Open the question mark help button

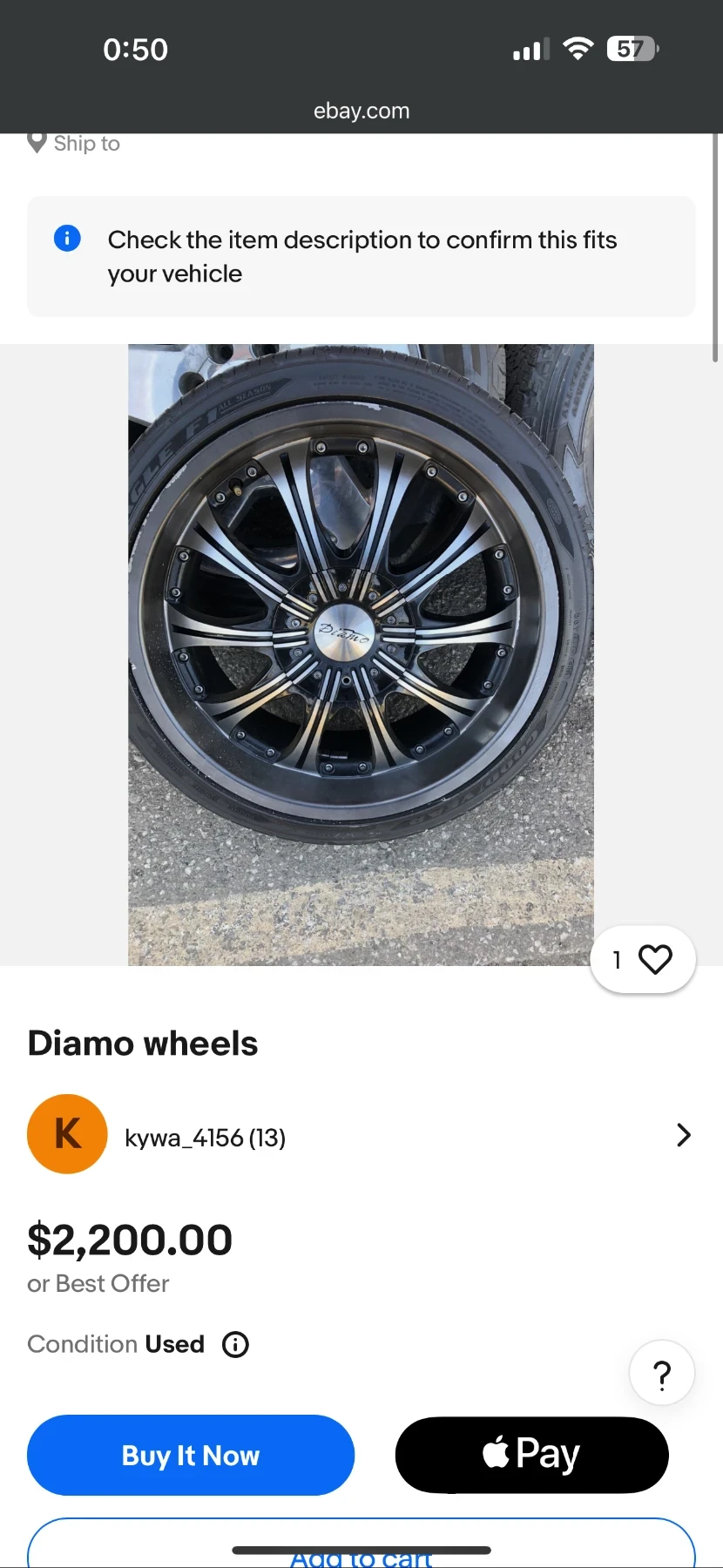click(662, 1374)
